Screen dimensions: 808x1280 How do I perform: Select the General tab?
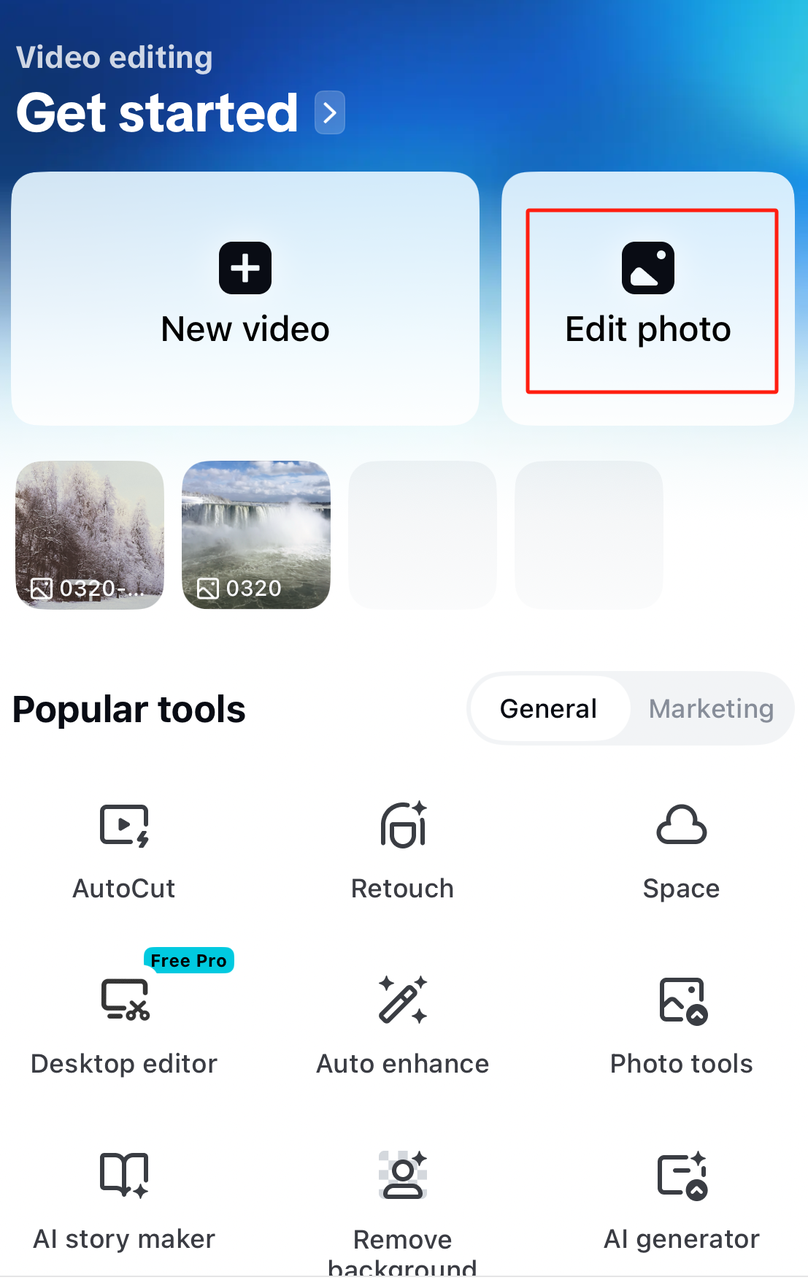pyautogui.click(x=548, y=709)
